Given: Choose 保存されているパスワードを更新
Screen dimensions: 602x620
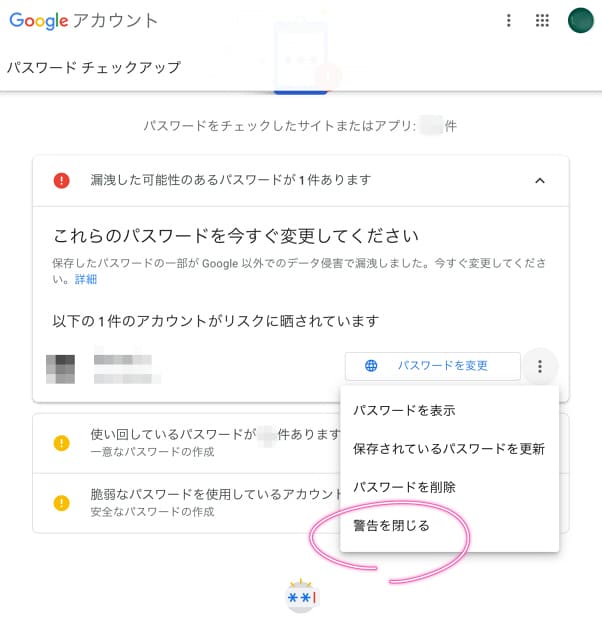Looking at the screenshot, I should (x=448, y=449).
